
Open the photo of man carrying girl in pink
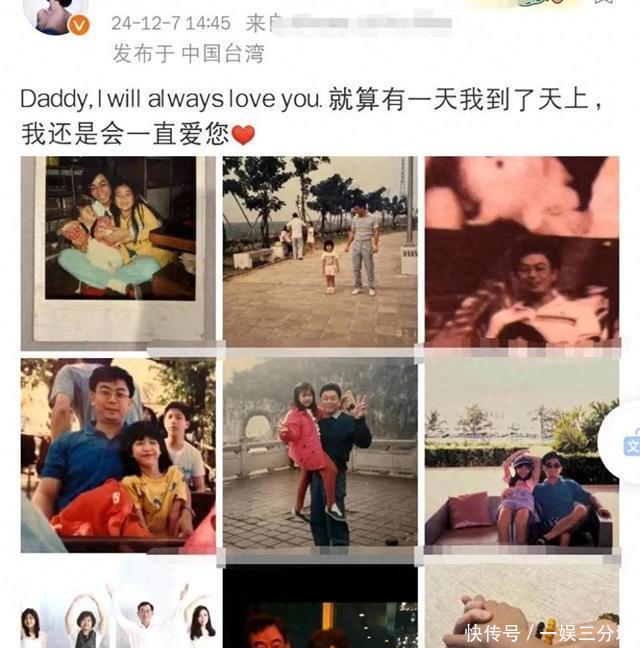[320, 453]
